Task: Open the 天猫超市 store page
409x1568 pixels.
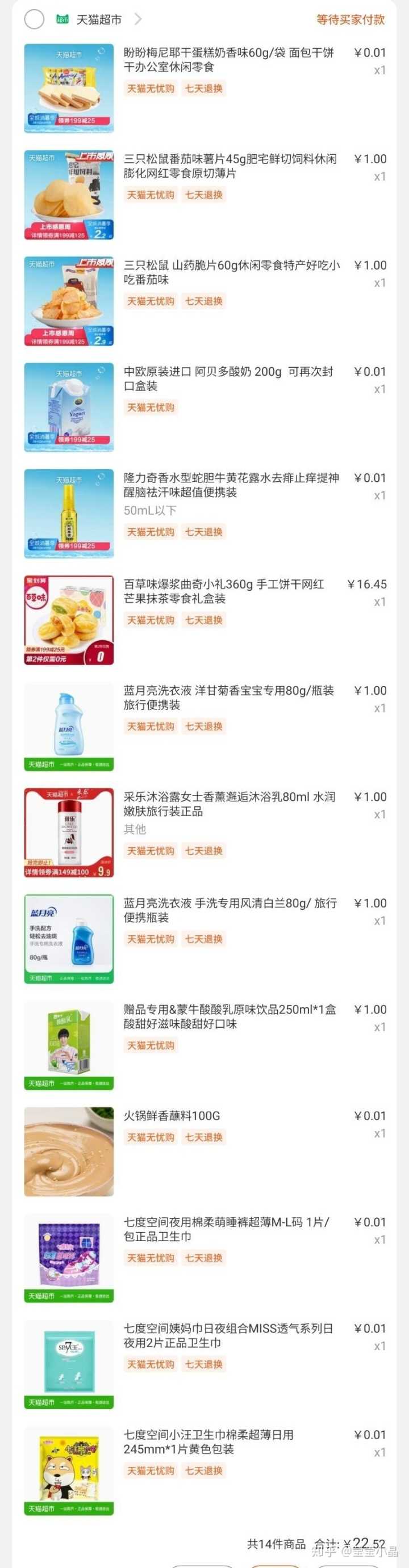Action: 99,19
